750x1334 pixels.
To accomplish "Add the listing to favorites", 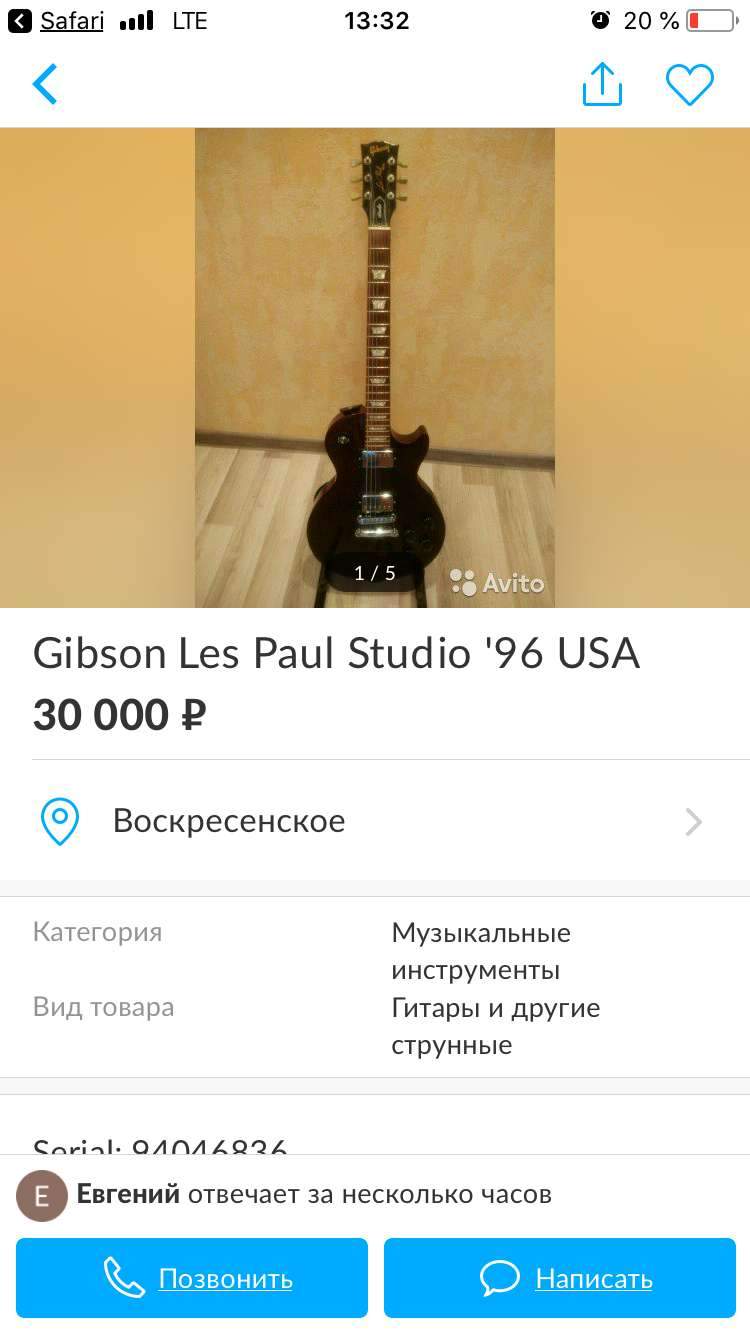I will coord(690,84).
